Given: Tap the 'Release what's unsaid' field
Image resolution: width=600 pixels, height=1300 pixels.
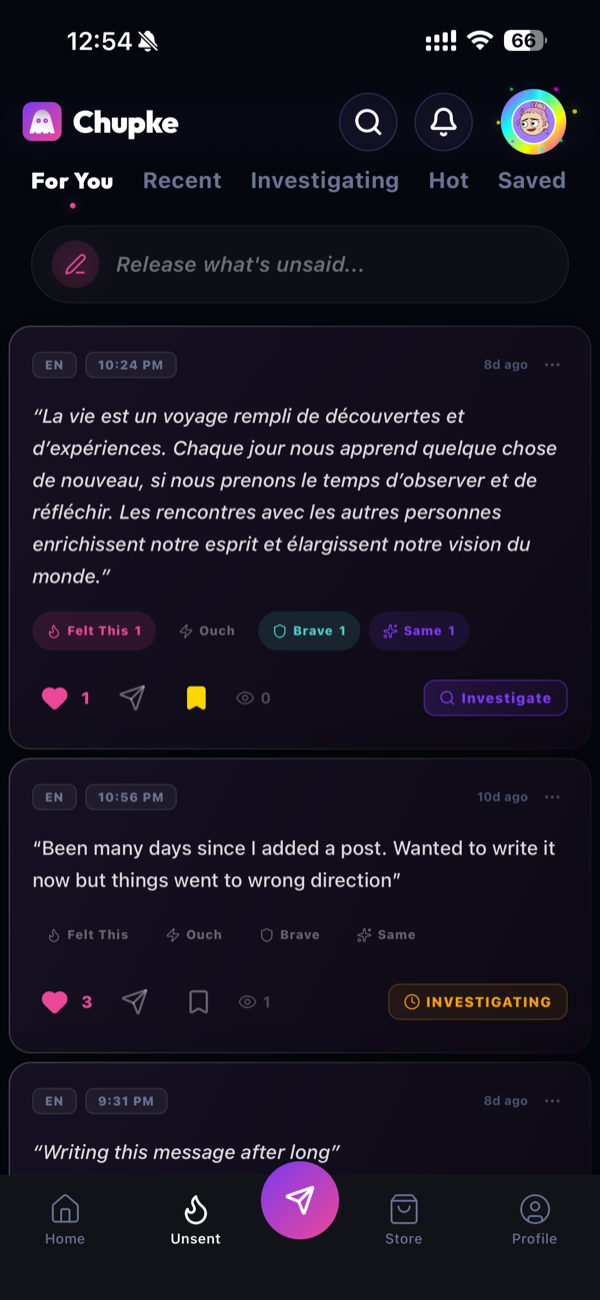Looking at the screenshot, I should (300, 265).
